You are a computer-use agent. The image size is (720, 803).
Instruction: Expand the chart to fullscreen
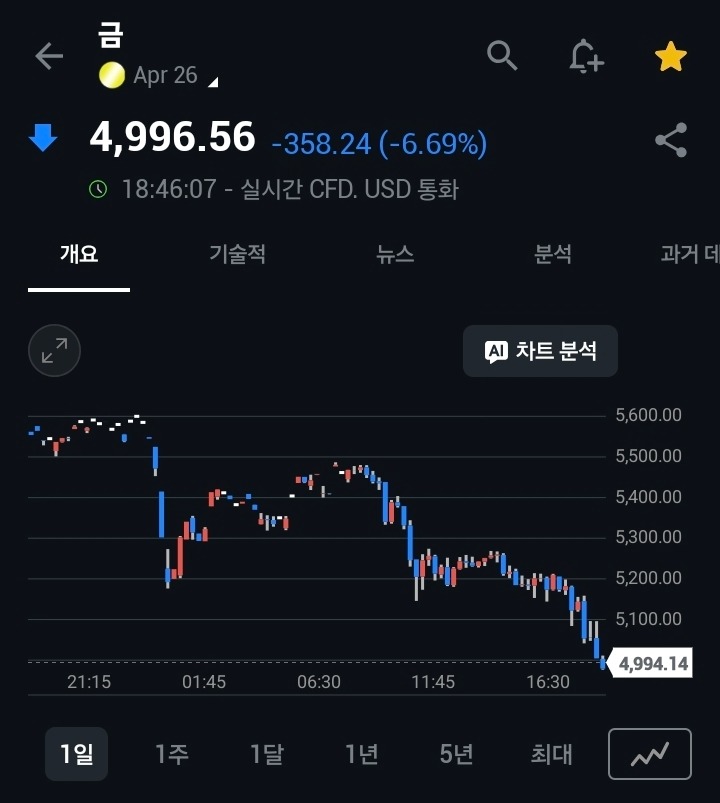click(54, 351)
